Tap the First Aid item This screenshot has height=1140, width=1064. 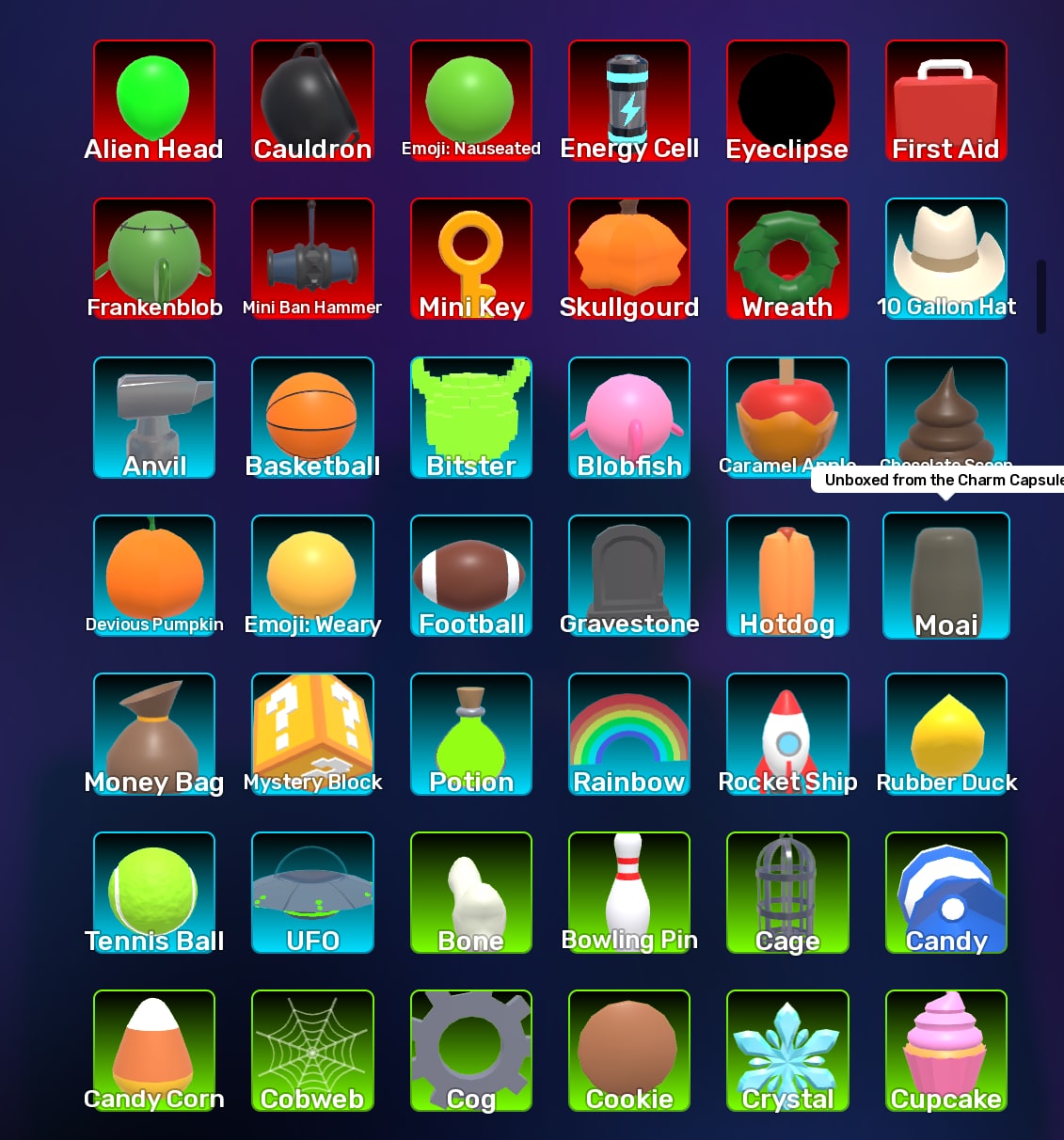click(x=946, y=101)
